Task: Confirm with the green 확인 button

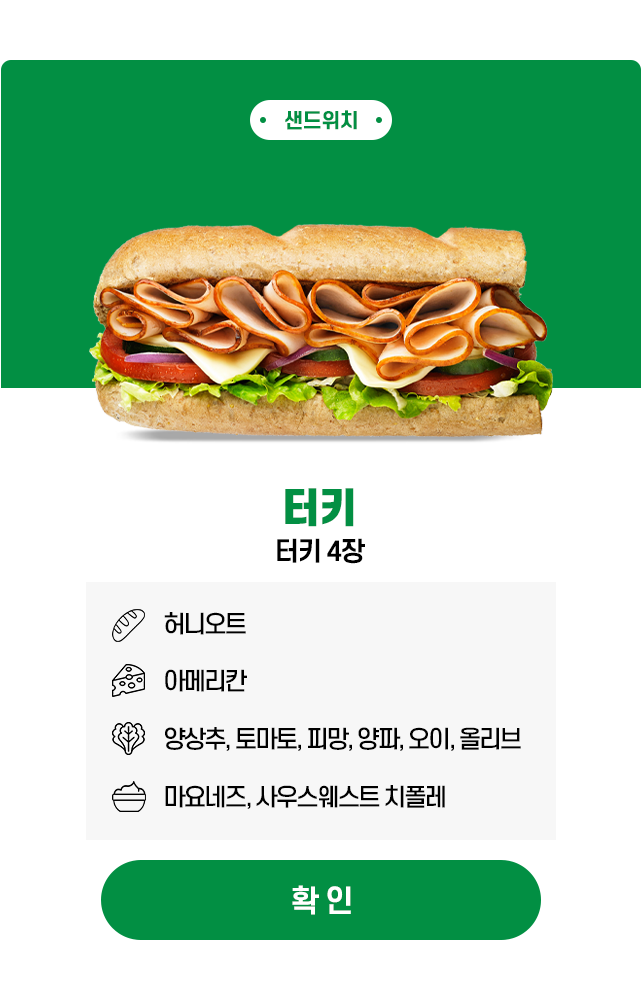Action: pos(321,899)
